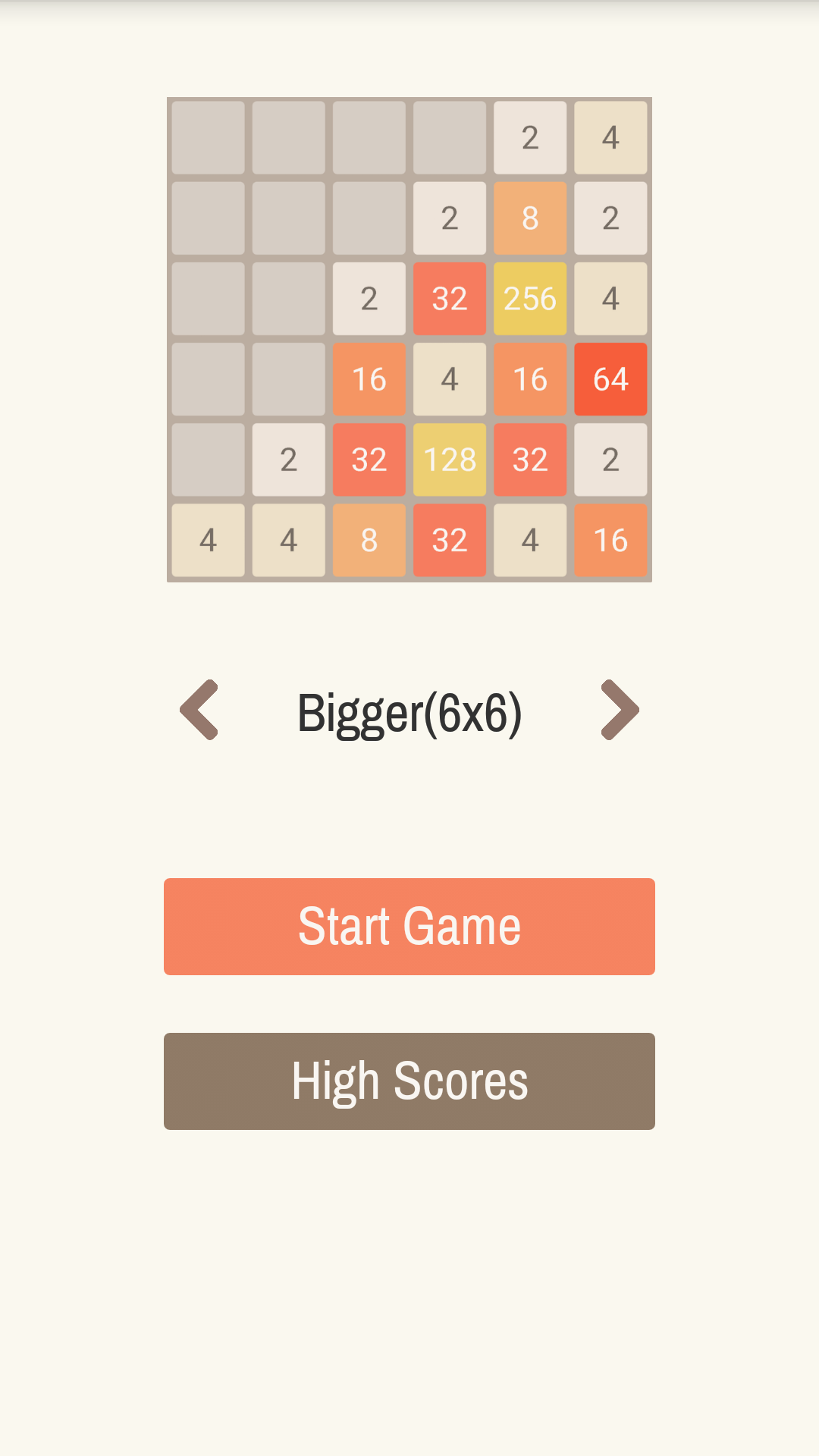Screen dimensions: 819x1456
Task: Select the 128 tile on the board
Action: click(450, 460)
